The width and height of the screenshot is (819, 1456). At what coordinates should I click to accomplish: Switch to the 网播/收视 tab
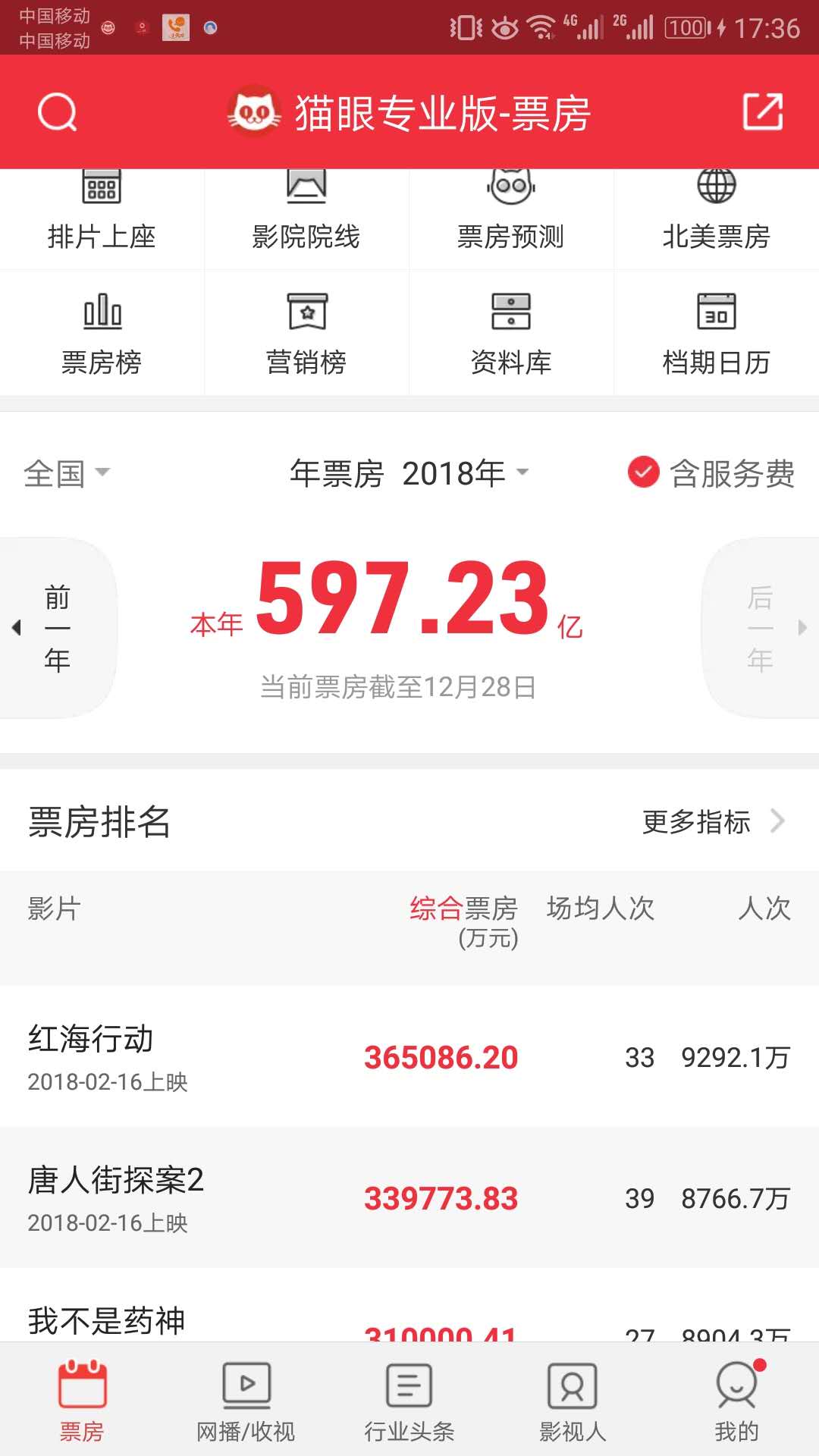[x=246, y=1401]
